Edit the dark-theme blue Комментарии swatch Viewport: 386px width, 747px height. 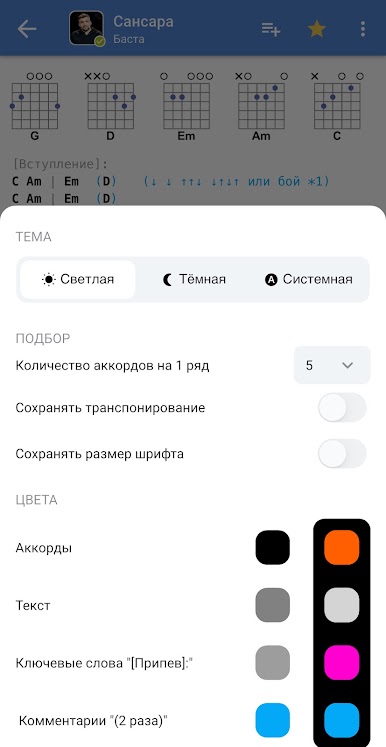point(342,720)
